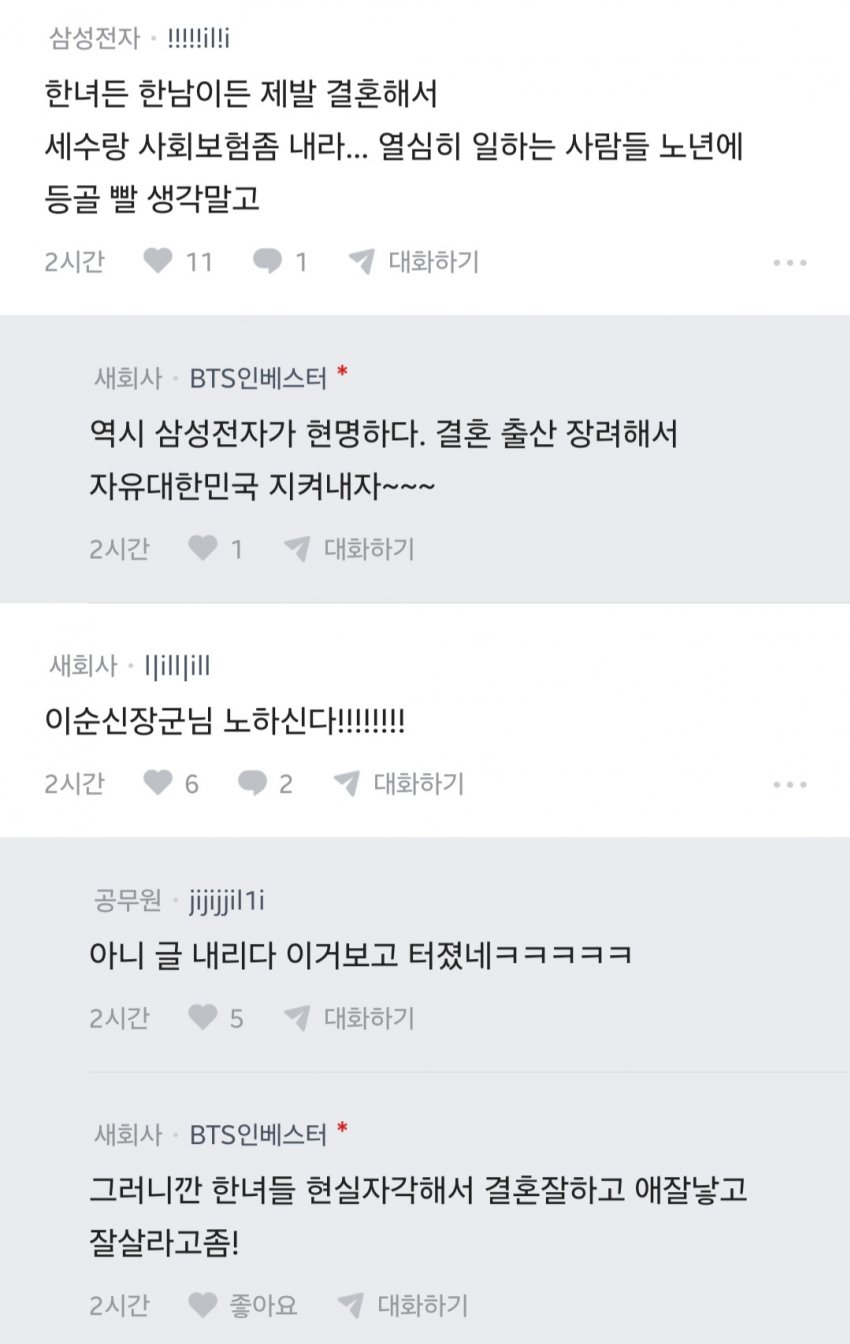The height and width of the screenshot is (1344, 850).
Task: Like the 삼성전자 comment with 11 likes
Action: (159, 262)
